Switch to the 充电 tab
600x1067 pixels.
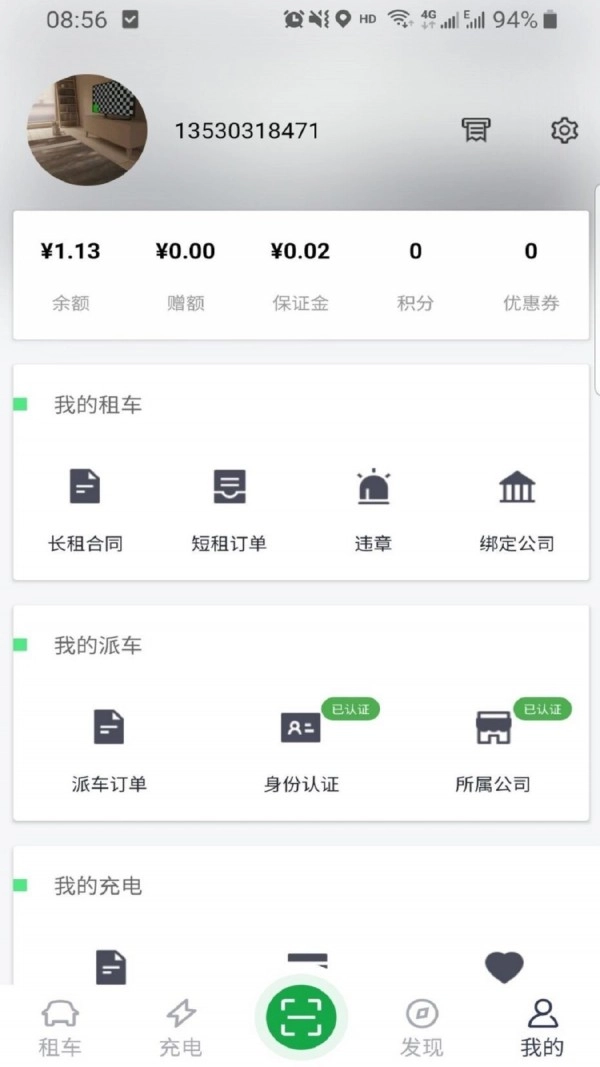pos(181,1028)
